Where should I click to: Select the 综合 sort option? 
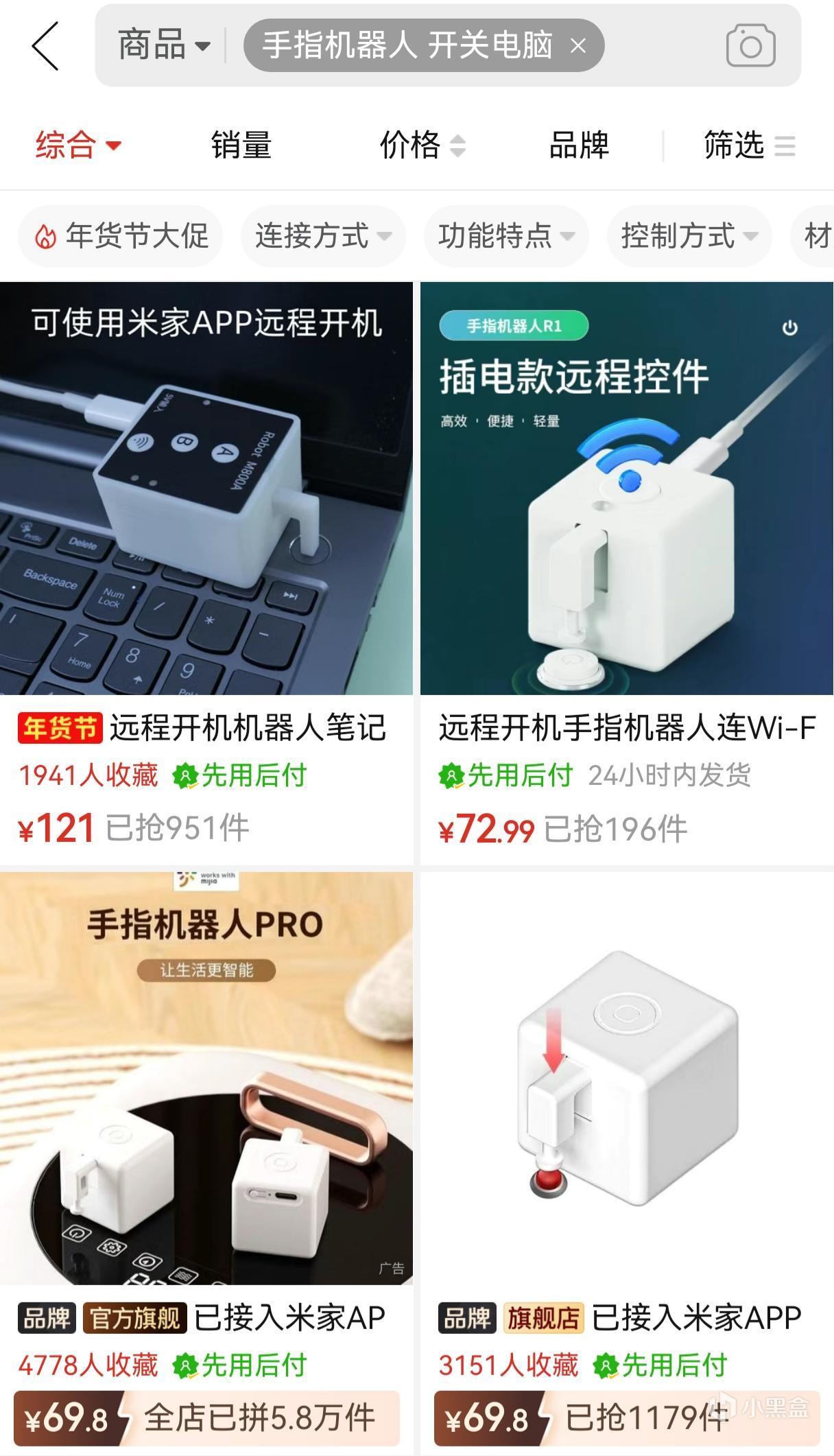[78, 145]
